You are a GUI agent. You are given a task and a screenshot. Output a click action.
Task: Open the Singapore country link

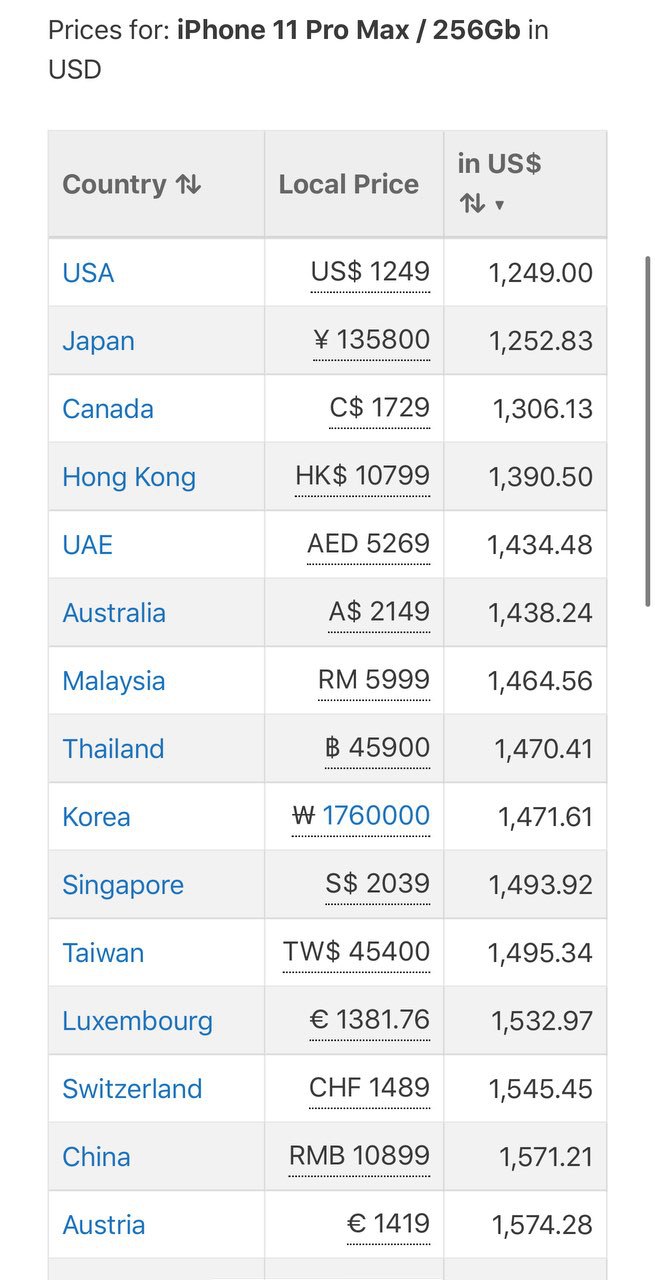[123, 885]
